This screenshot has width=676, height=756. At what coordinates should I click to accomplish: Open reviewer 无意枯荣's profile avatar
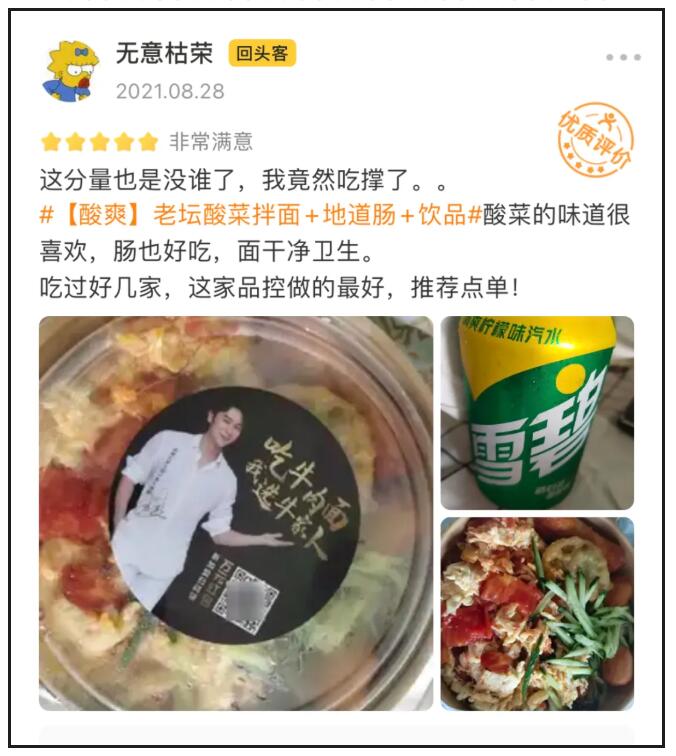click(x=70, y=70)
